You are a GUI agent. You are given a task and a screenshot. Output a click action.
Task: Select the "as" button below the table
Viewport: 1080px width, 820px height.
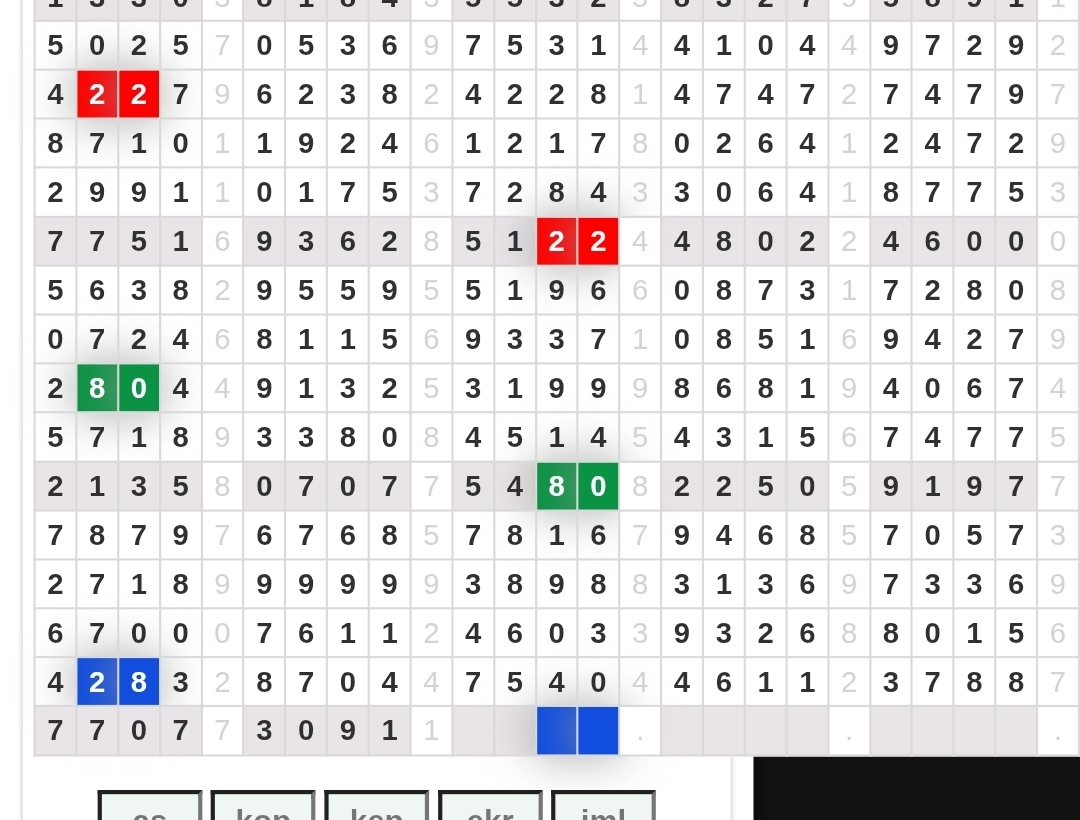tap(150, 808)
